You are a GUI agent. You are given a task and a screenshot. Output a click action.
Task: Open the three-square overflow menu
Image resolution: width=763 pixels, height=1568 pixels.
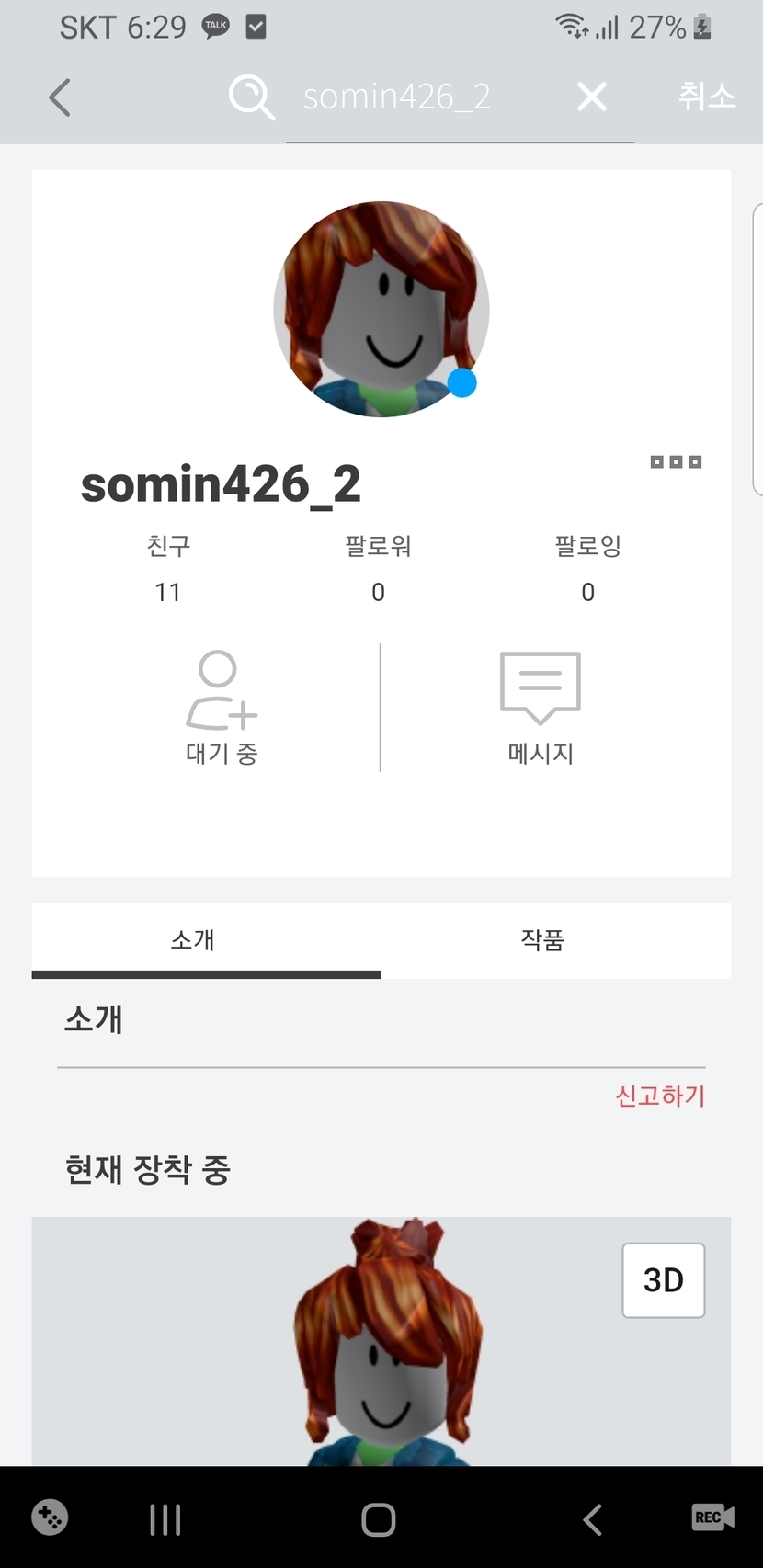tap(676, 461)
